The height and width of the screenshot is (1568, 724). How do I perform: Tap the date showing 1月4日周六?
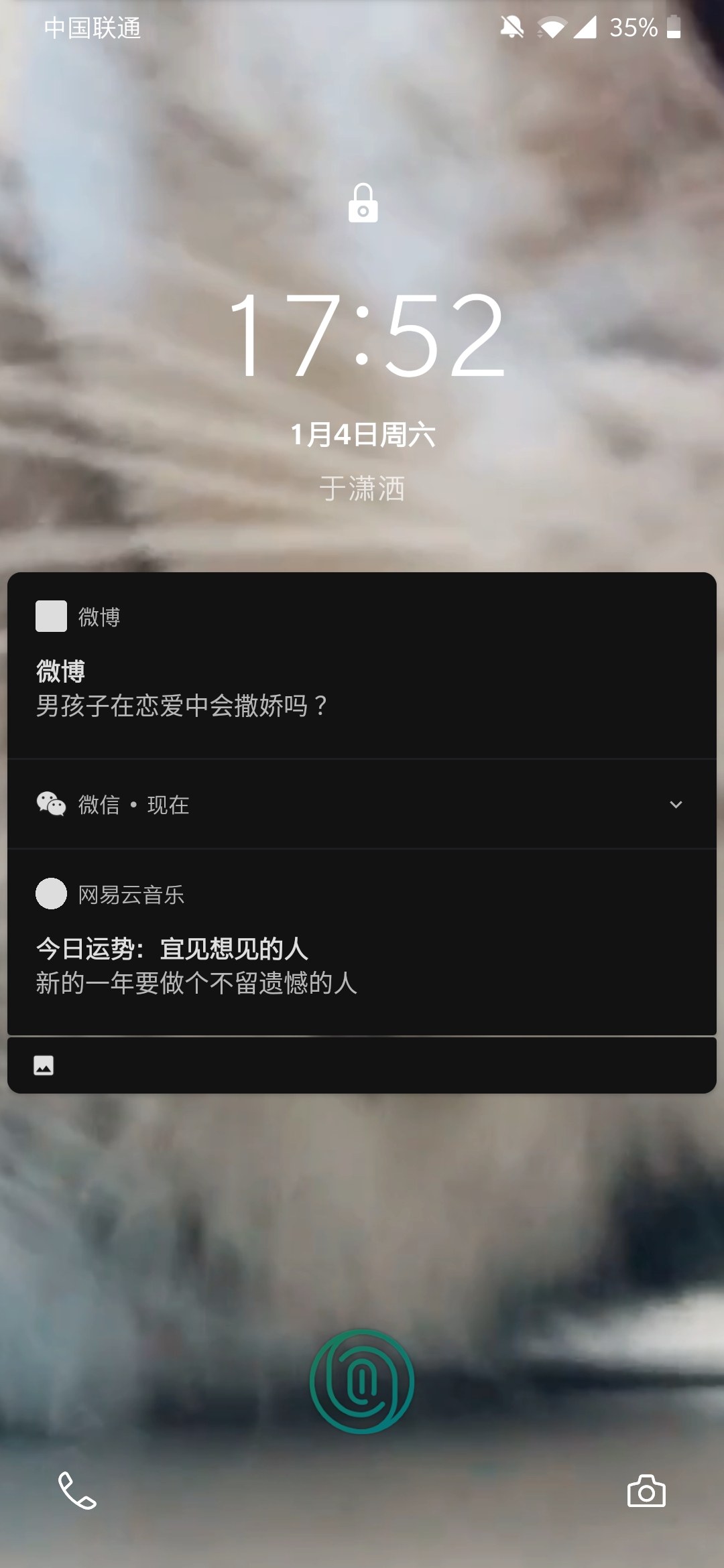tap(362, 436)
